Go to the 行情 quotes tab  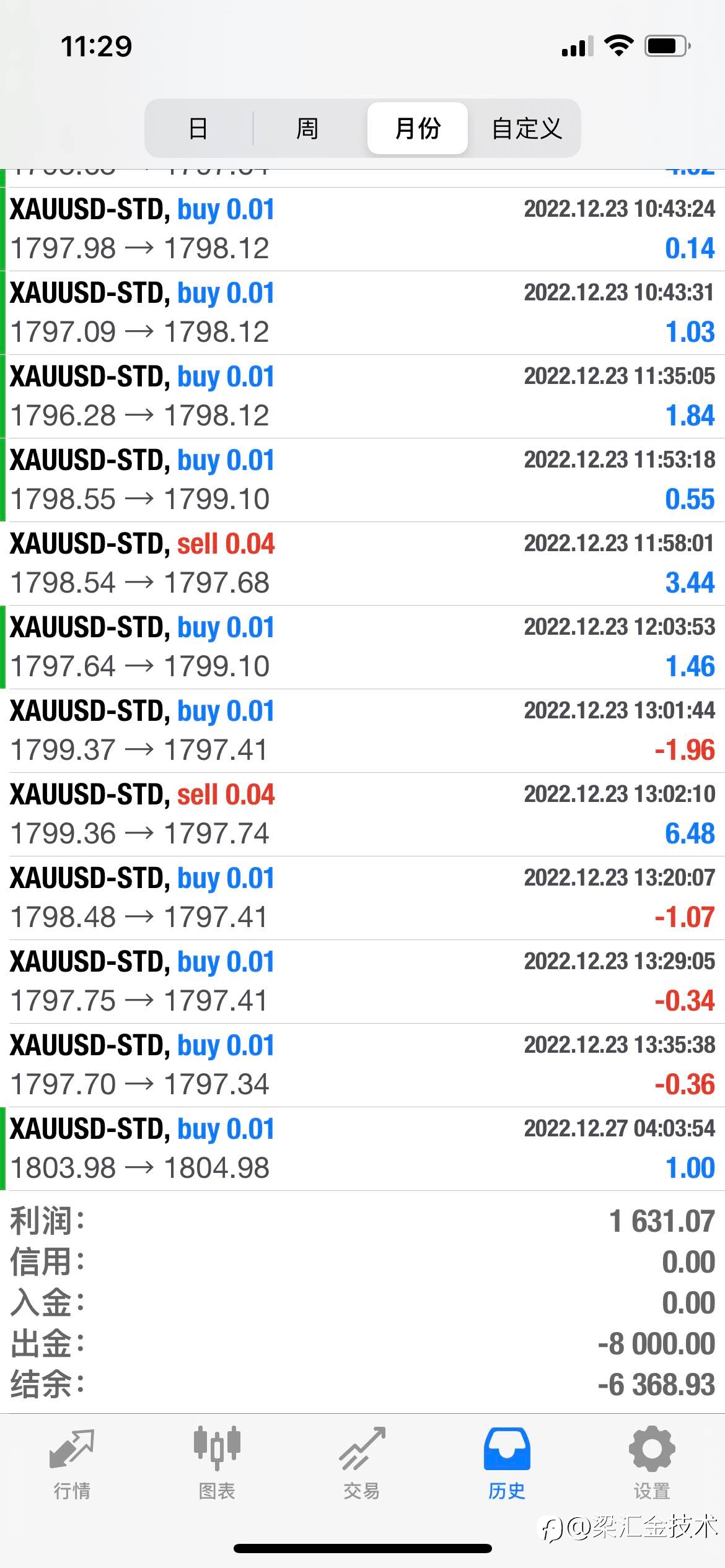pyautogui.click(x=72, y=1464)
